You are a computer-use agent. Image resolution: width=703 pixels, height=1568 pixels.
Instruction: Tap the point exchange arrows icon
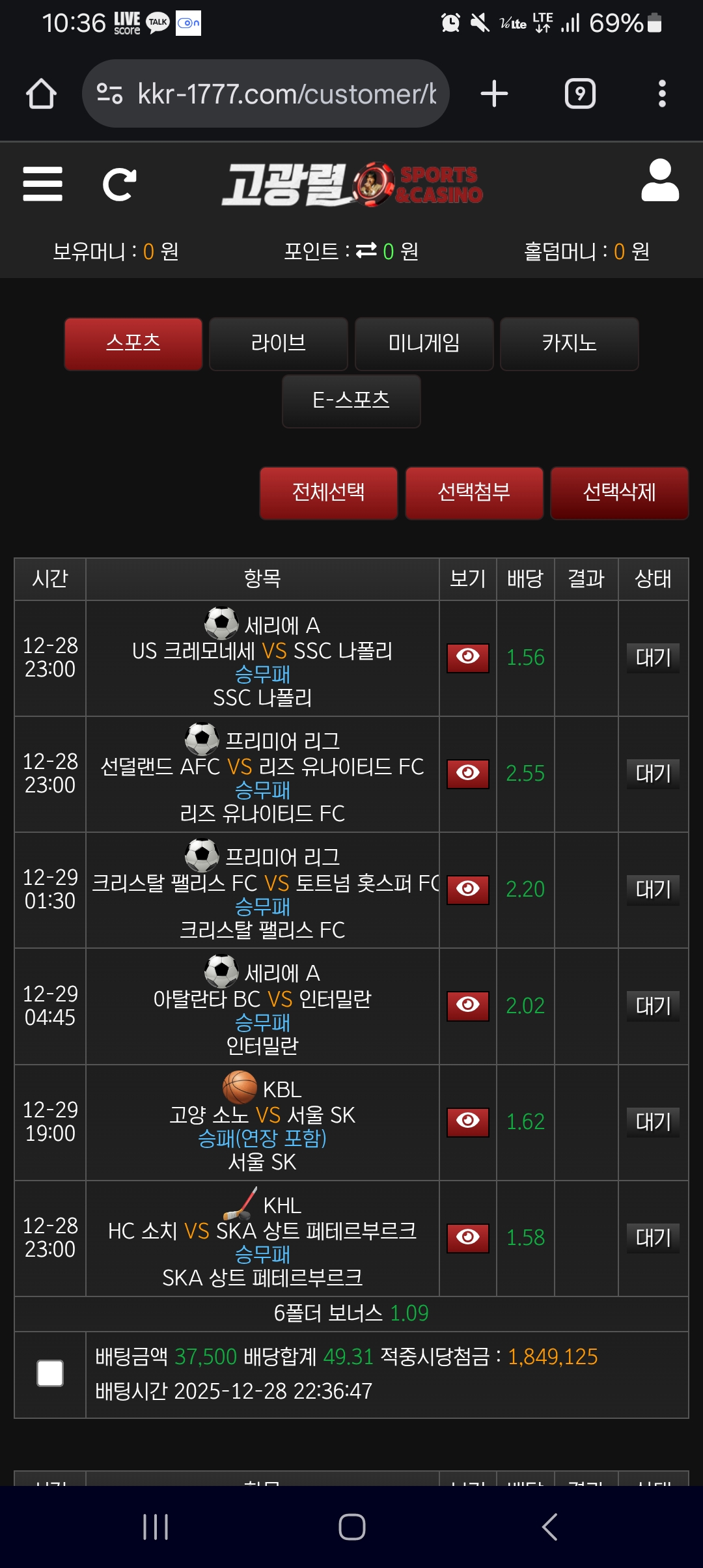(366, 250)
